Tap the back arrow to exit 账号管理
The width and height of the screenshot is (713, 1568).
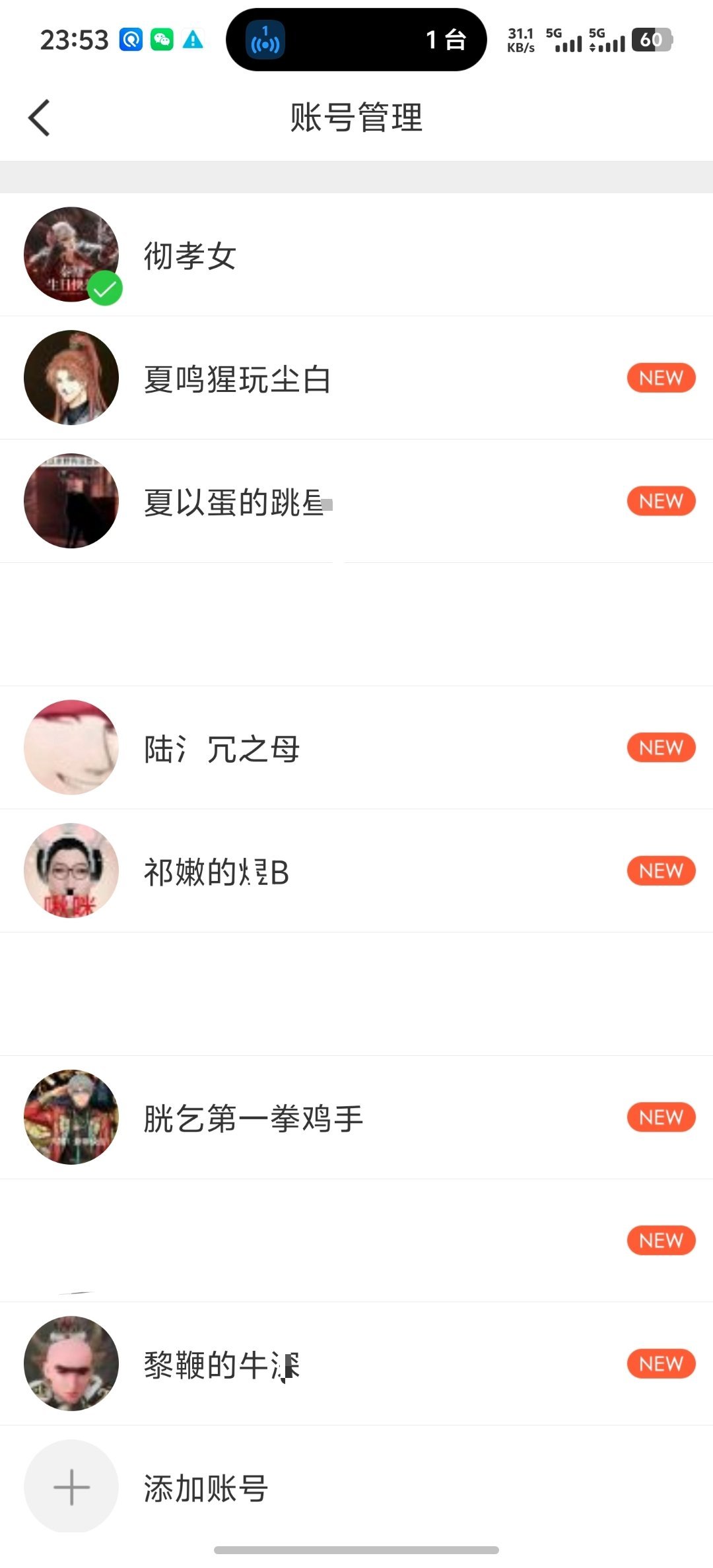pos(40,117)
